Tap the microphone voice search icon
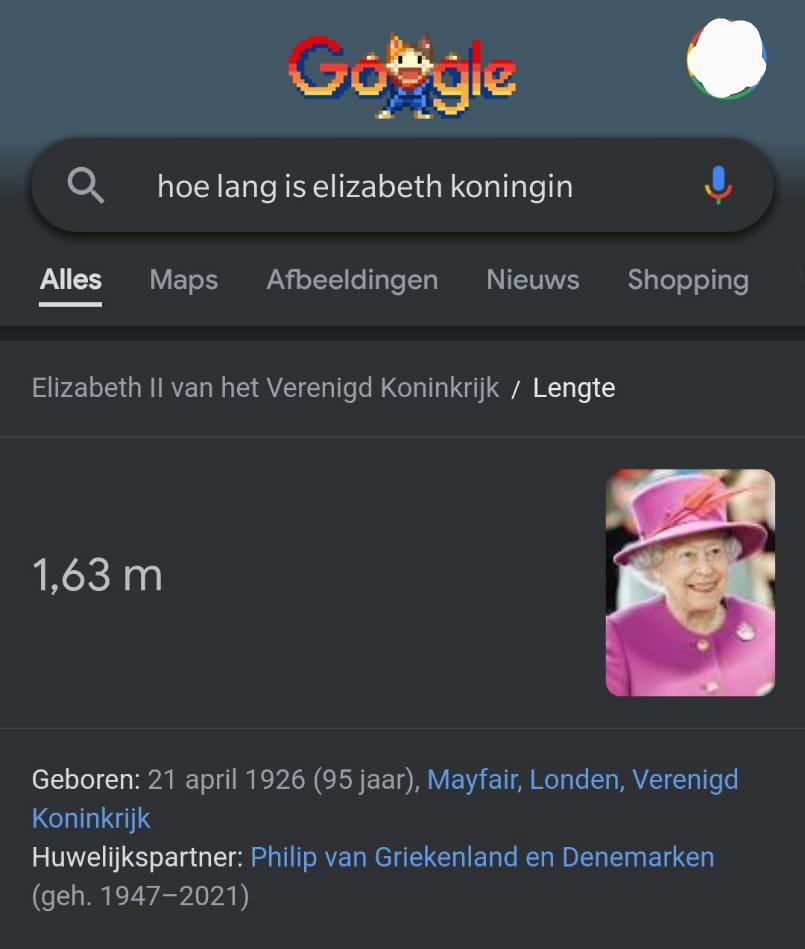Viewport: 805px width, 949px height. tap(718, 184)
